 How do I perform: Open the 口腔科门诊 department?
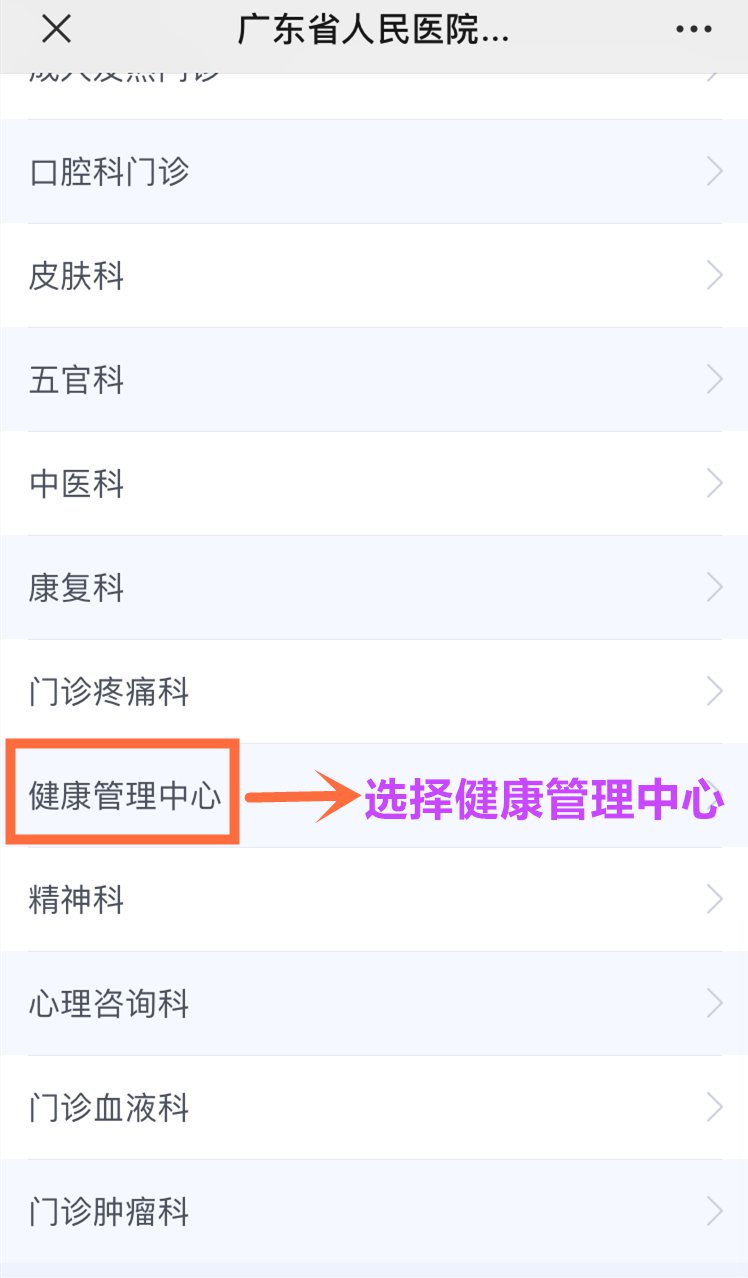point(374,172)
